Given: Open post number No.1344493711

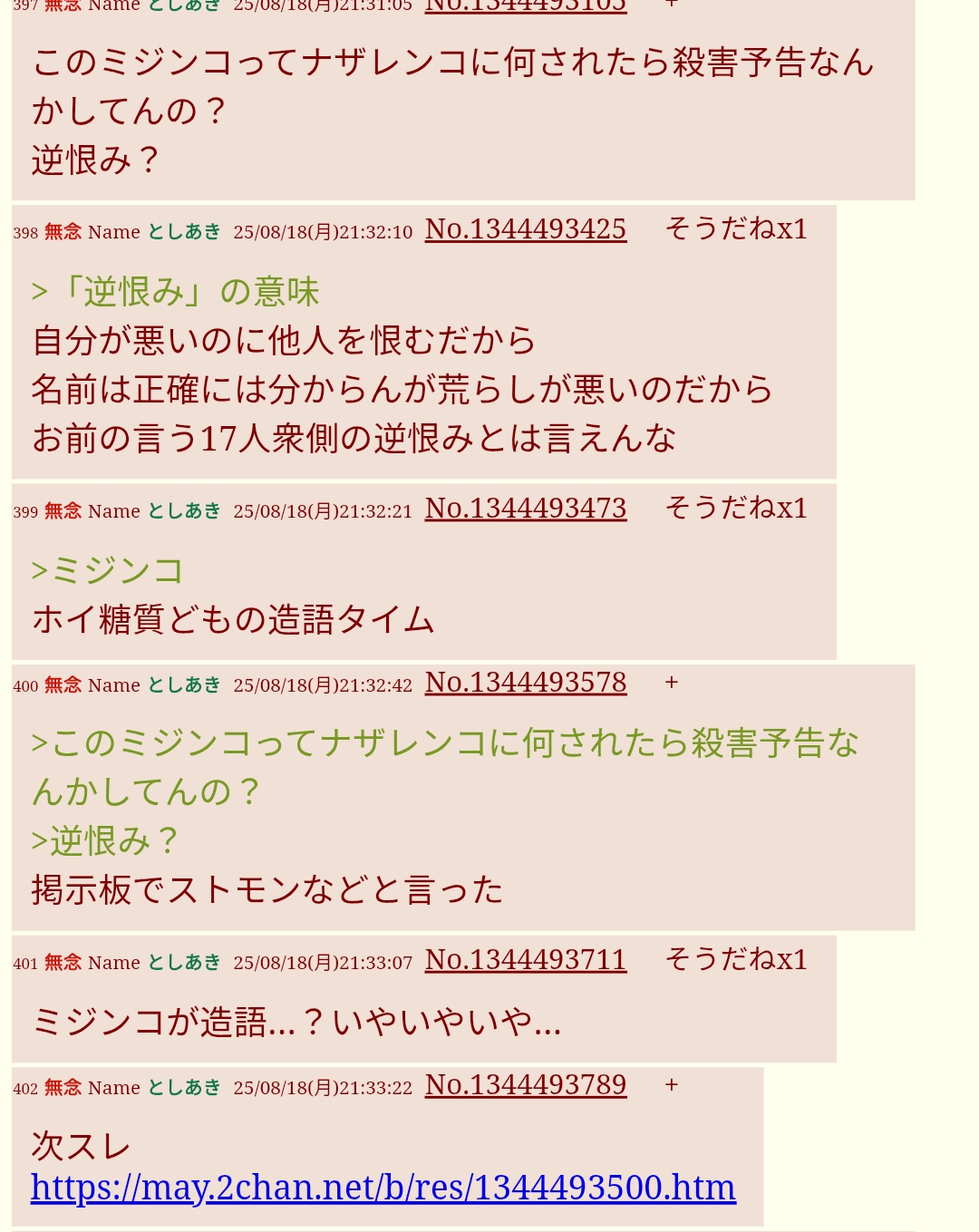Looking at the screenshot, I should (x=525, y=960).
